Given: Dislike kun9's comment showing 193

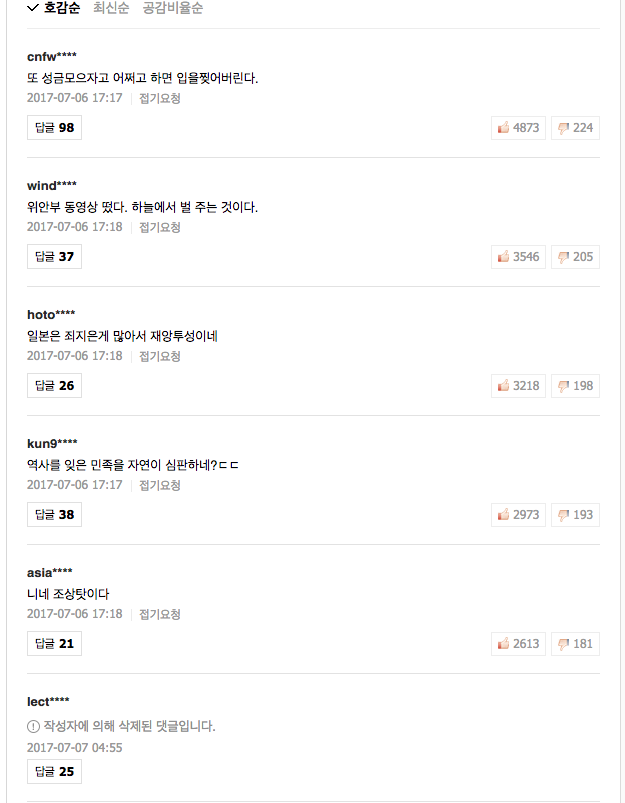Looking at the screenshot, I should pyautogui.click(x=575, y=515).
